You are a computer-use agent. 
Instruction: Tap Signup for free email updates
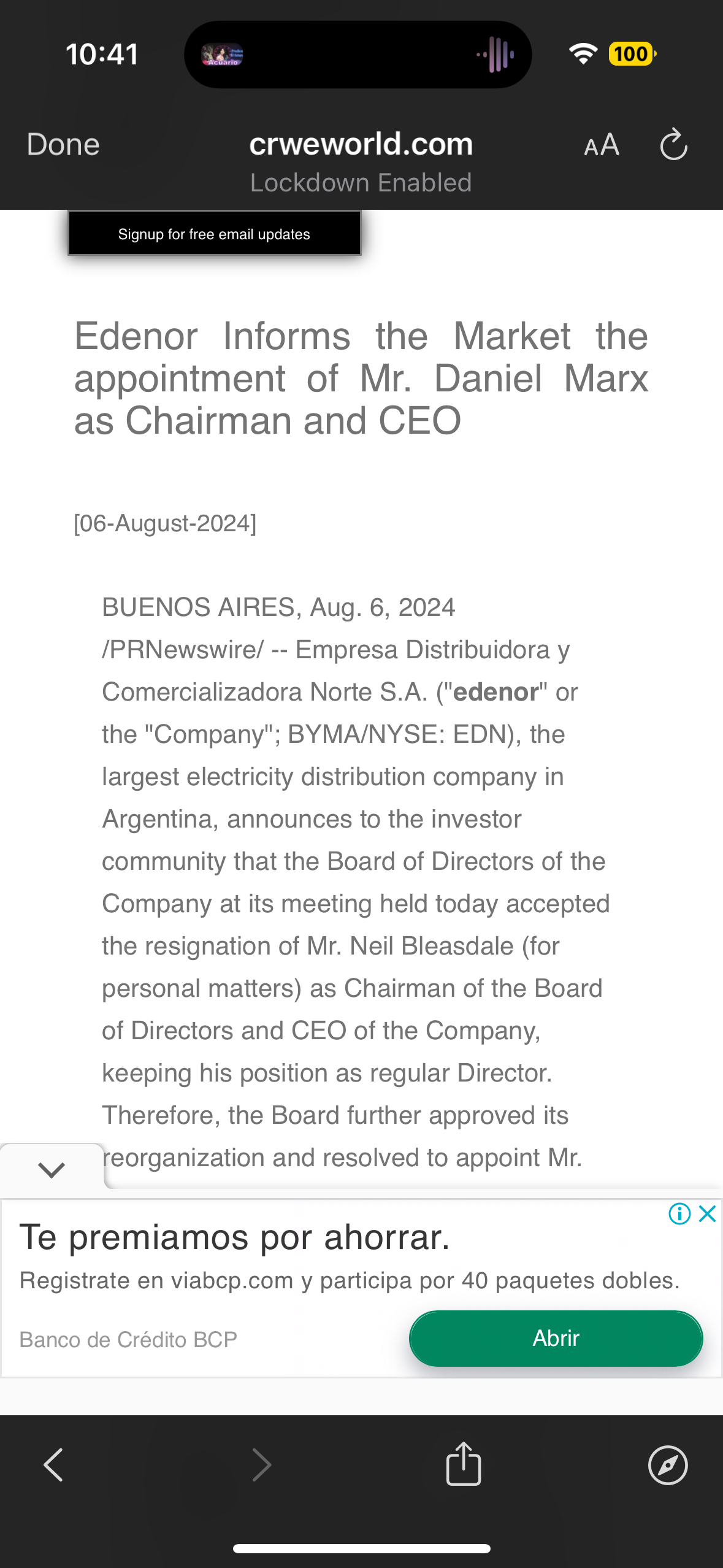click(214, 234)
